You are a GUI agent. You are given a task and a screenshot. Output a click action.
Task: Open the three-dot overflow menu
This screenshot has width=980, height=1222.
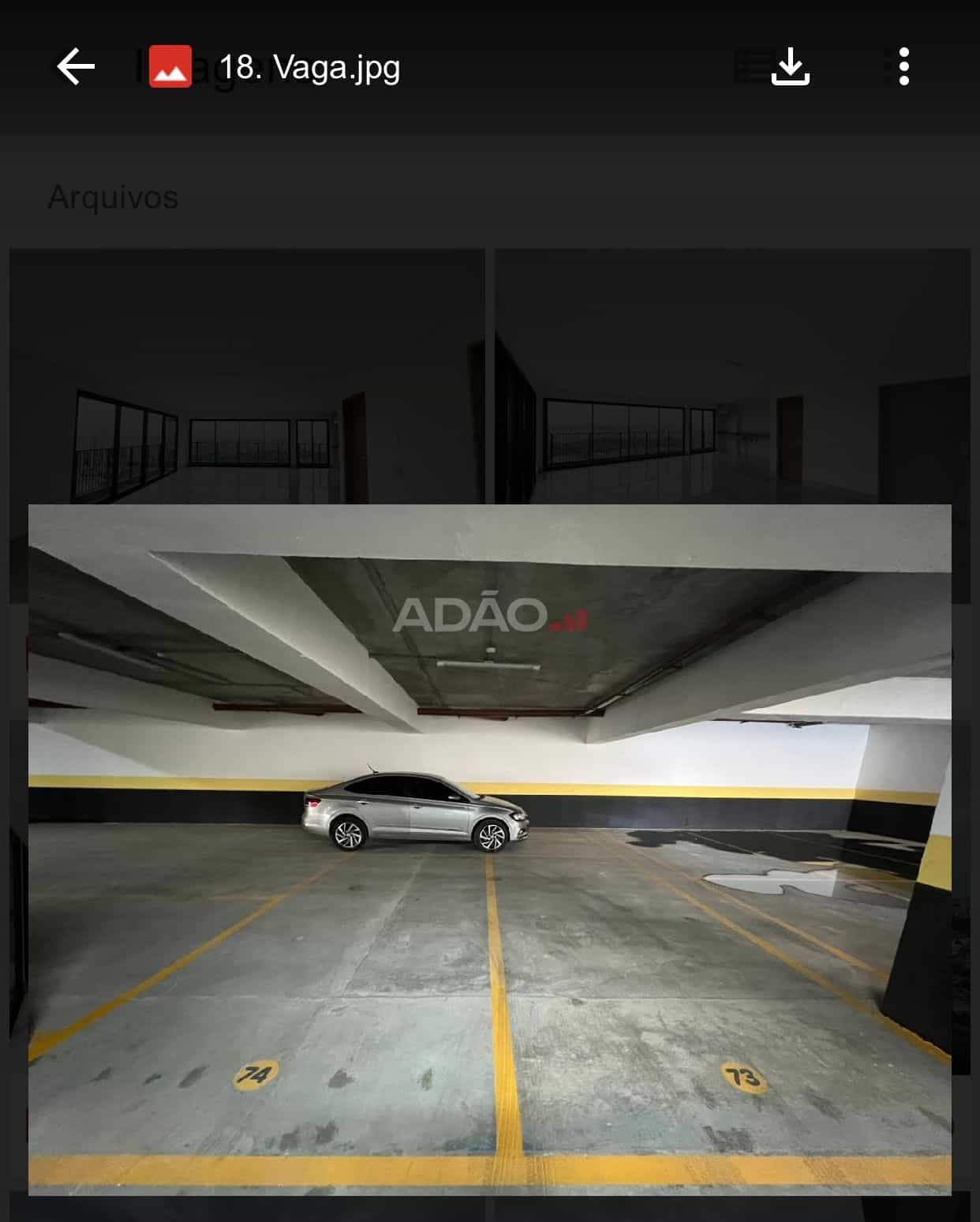click(x=903, y=66)
